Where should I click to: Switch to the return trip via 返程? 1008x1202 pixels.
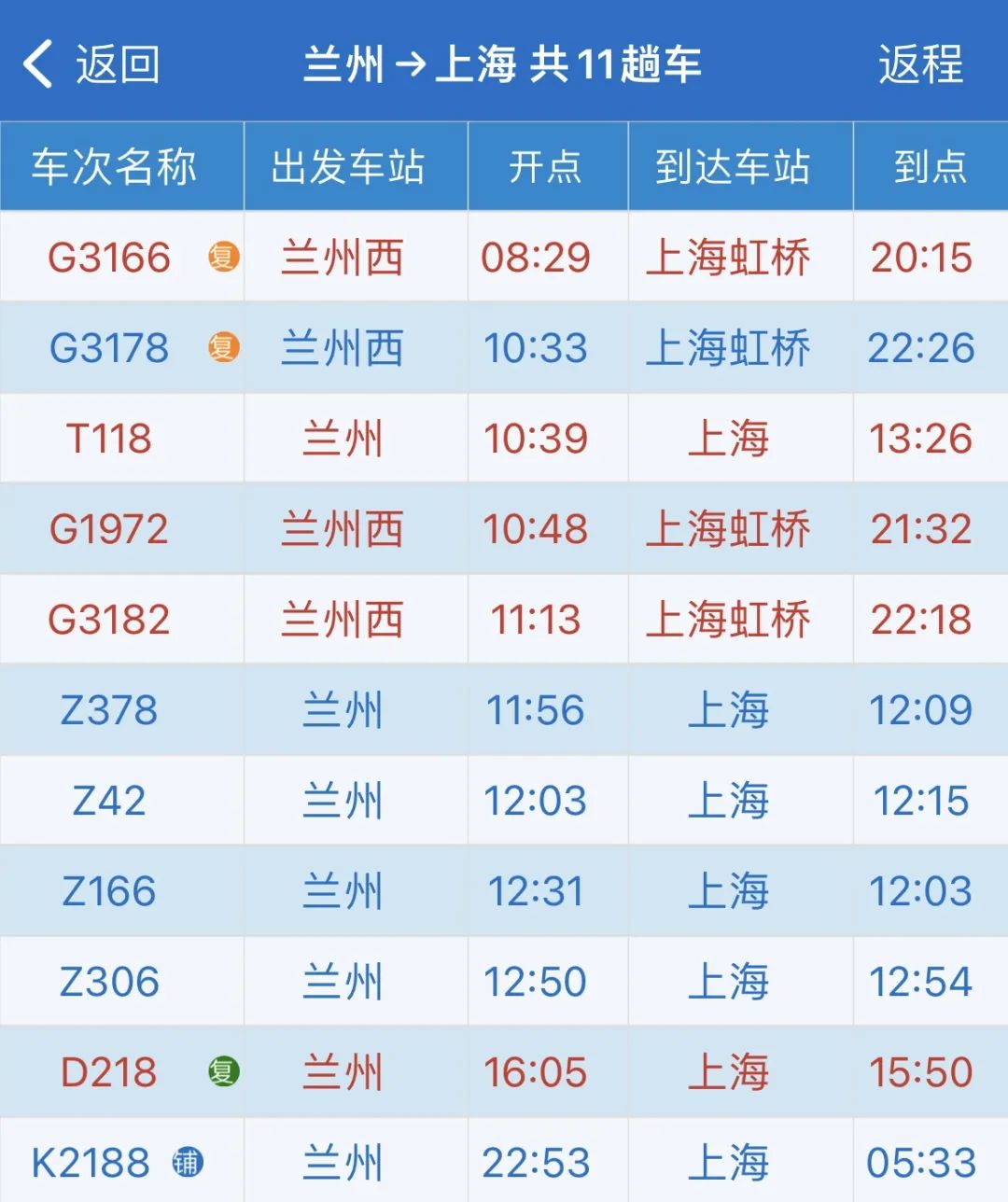coord(919,64)
